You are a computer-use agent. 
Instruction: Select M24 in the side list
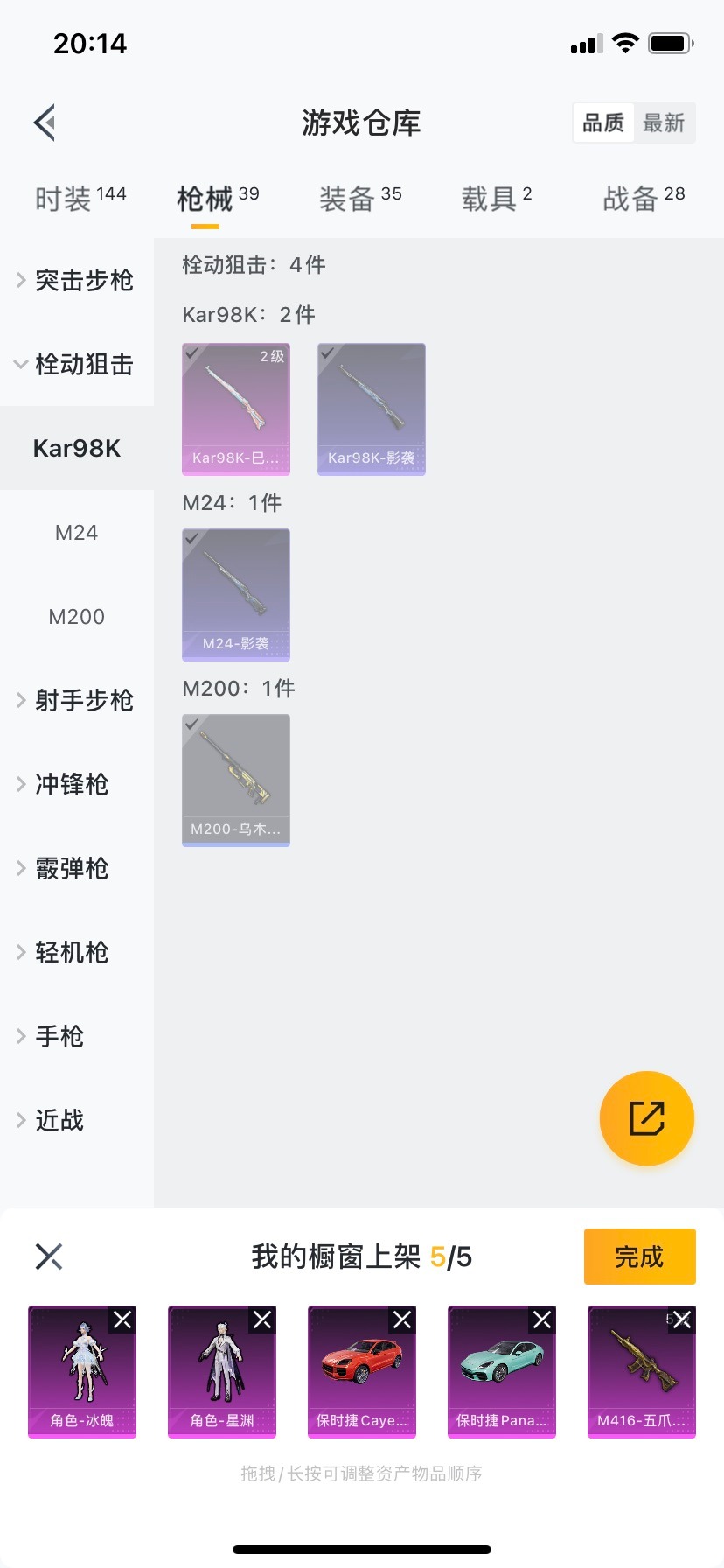[77, 533]
